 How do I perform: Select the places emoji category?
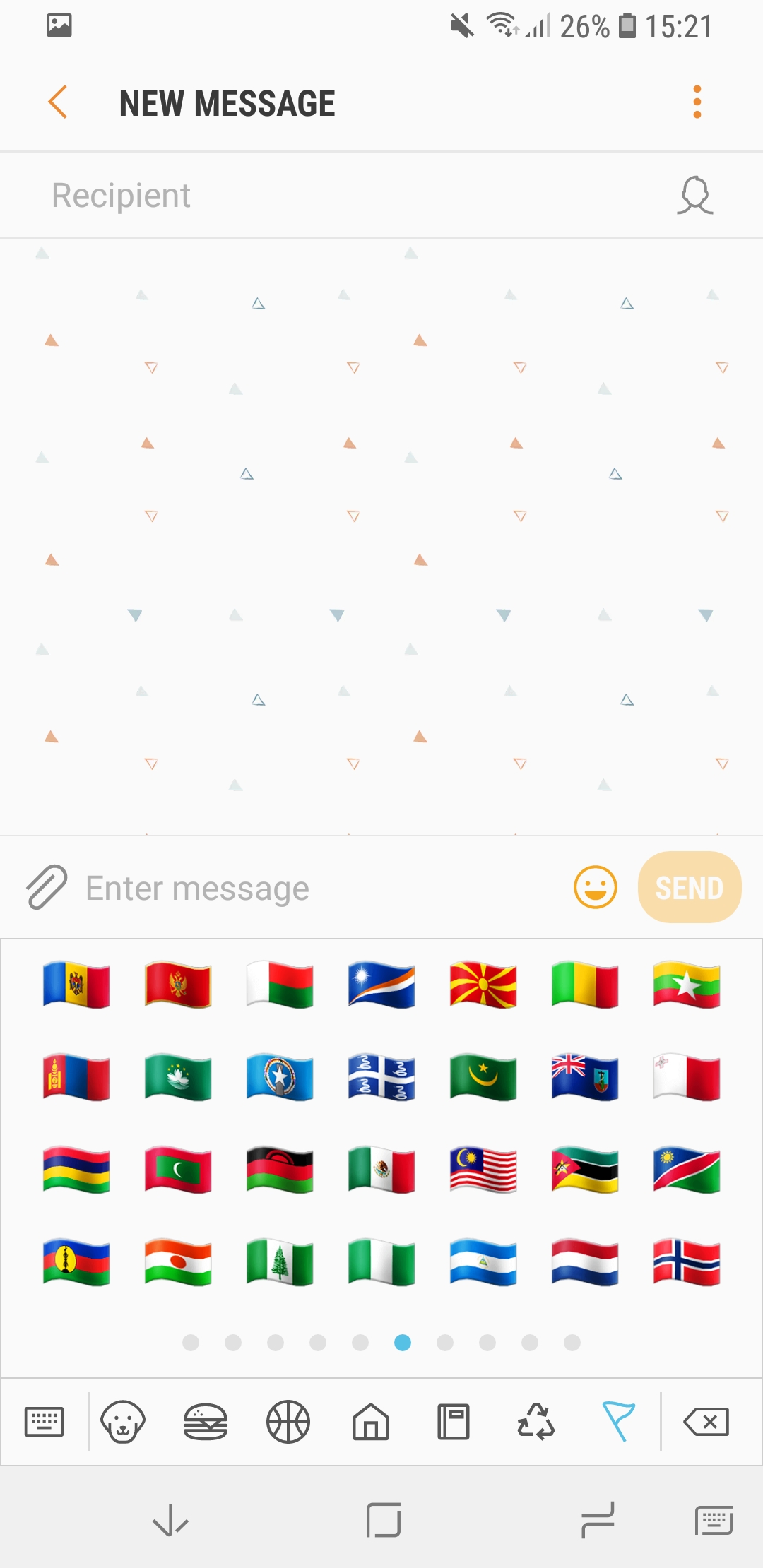371,1421
